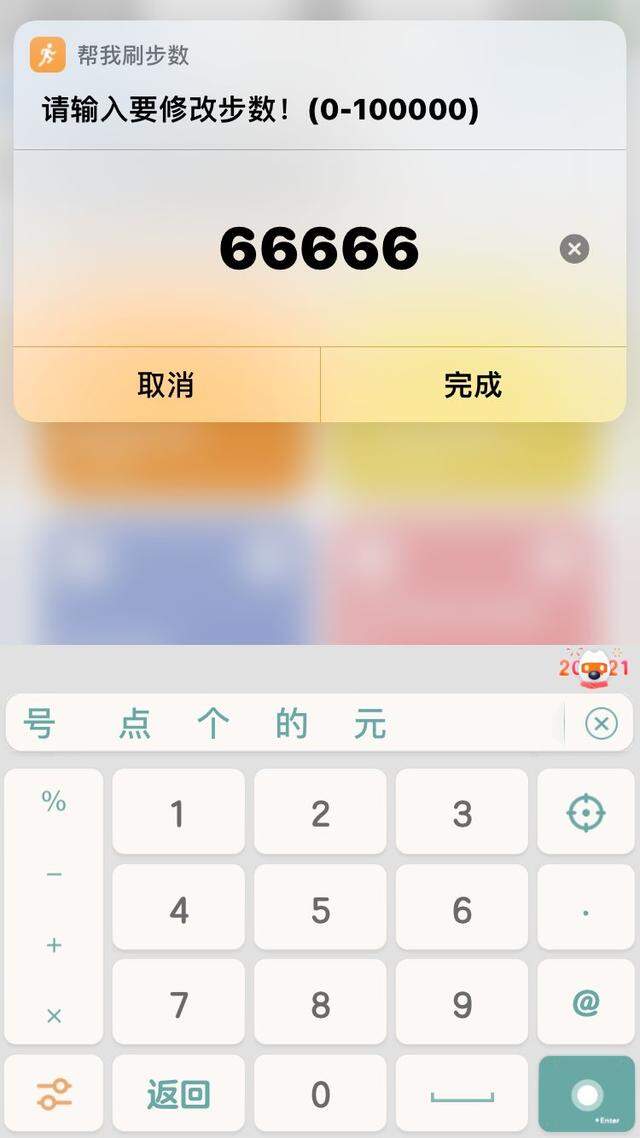The image size is (640, 1138).
Task: Select the candidate word 号
Action: coord(38,723)
